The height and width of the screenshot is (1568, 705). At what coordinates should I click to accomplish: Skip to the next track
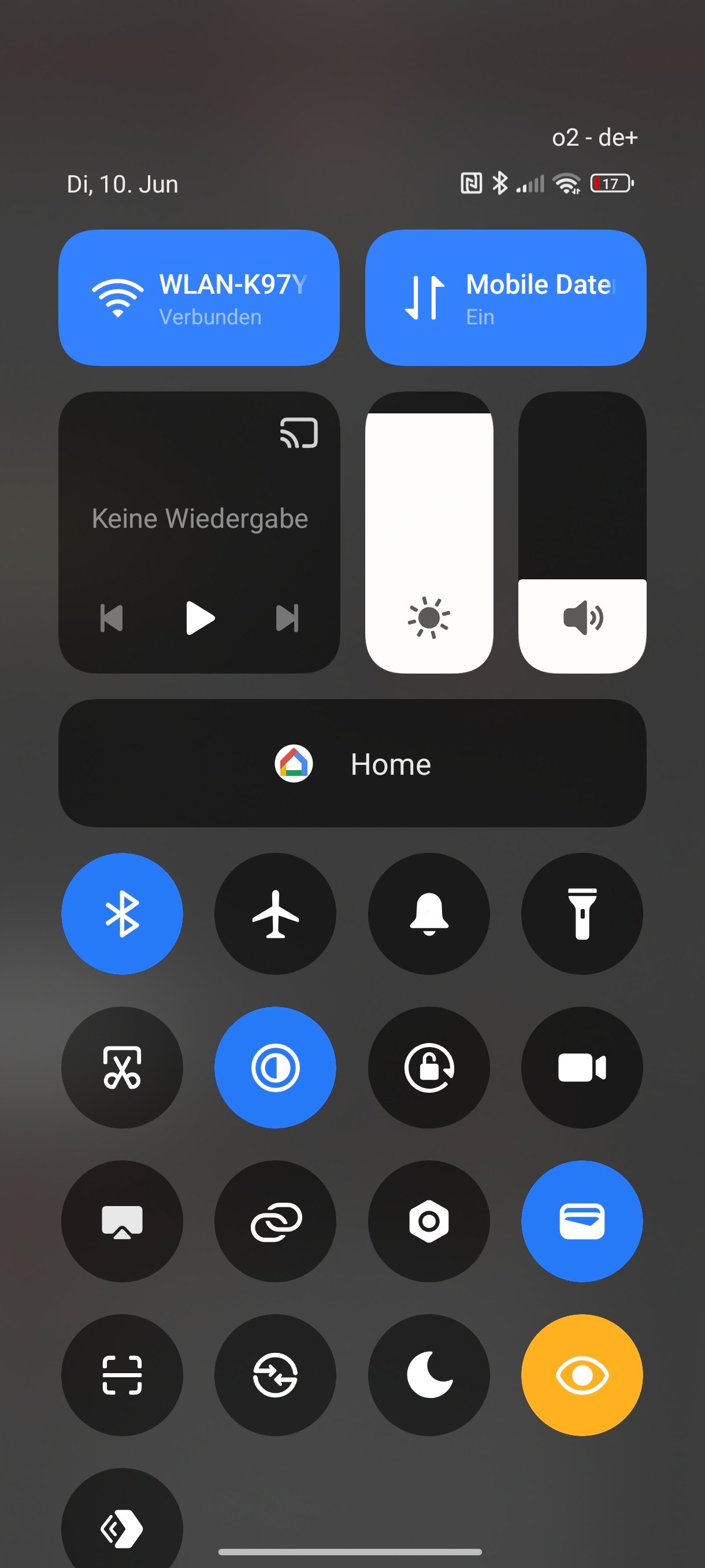[x=287, y=618]
